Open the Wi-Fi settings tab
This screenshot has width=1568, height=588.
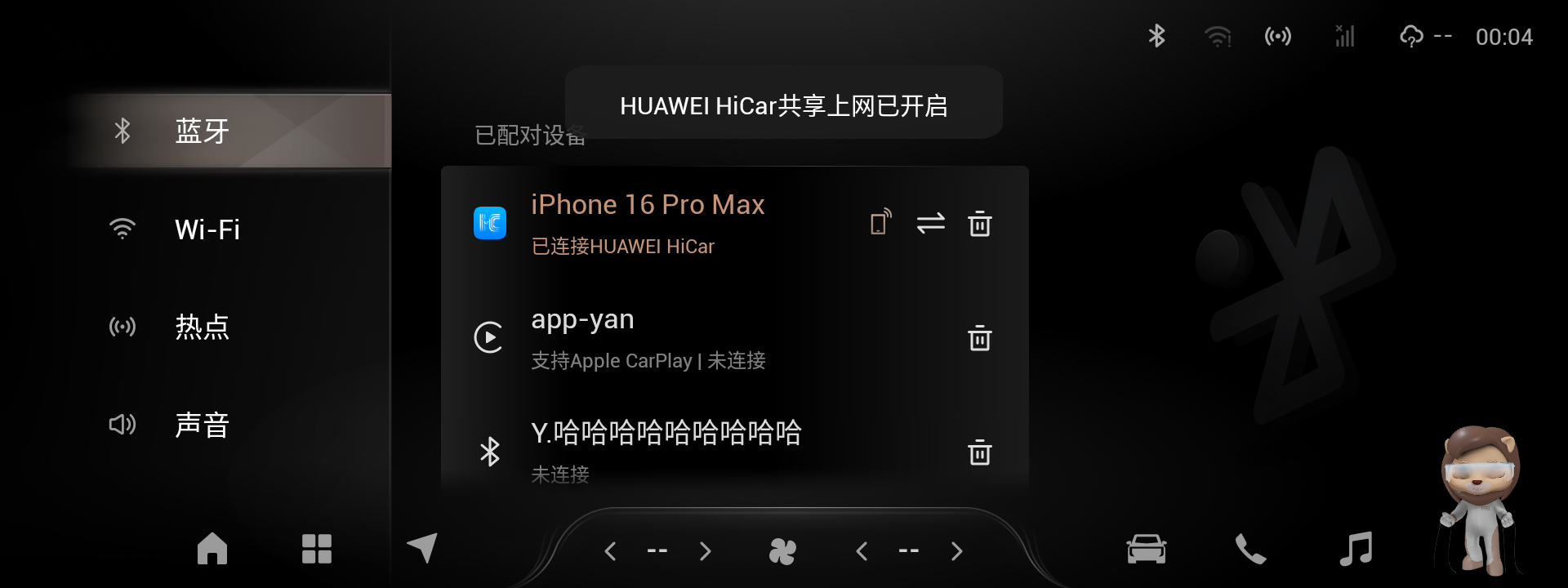[207, 229]
